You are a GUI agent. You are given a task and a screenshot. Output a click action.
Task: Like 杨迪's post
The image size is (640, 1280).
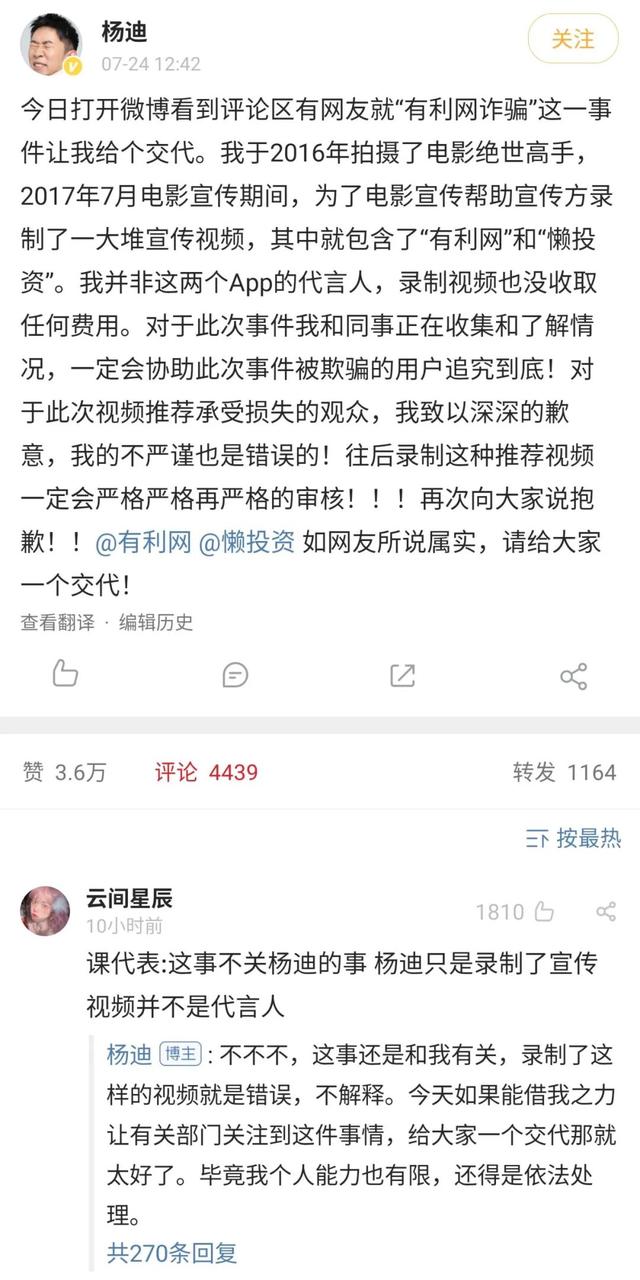point(65,675)
